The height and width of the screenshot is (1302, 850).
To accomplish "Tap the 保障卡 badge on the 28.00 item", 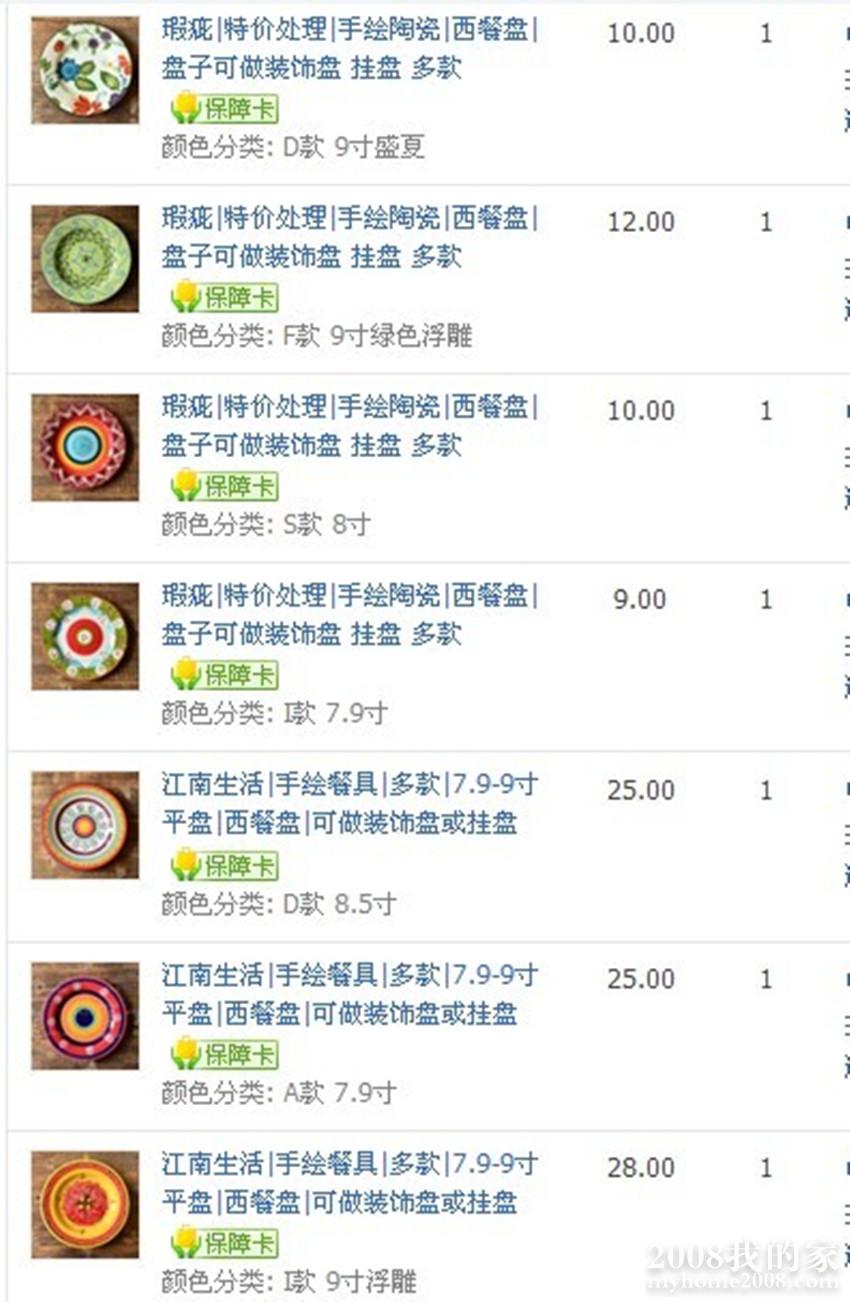I will click(225, 1243).
